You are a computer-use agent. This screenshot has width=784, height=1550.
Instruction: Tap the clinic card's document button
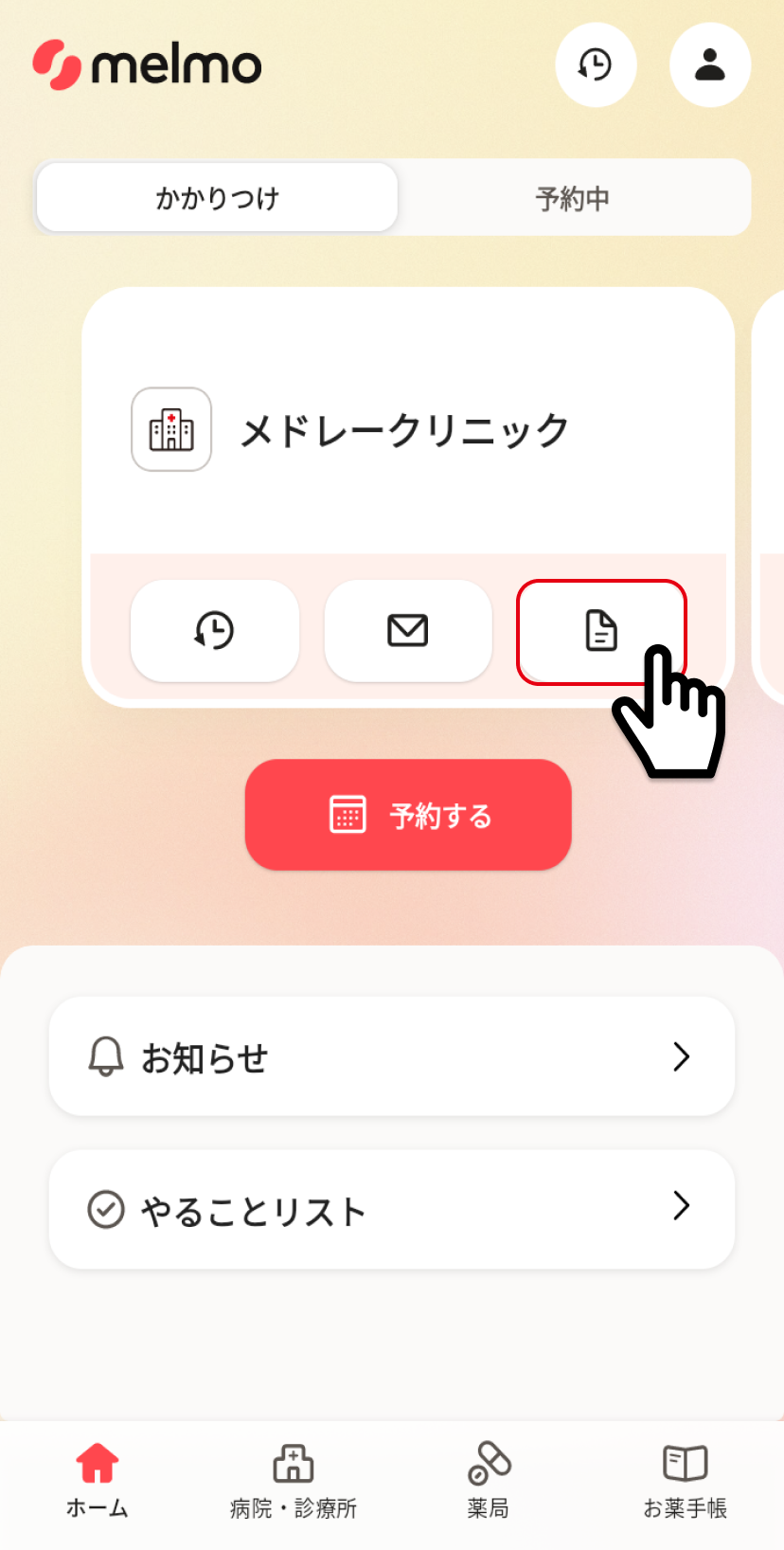[x=601, y=632]
